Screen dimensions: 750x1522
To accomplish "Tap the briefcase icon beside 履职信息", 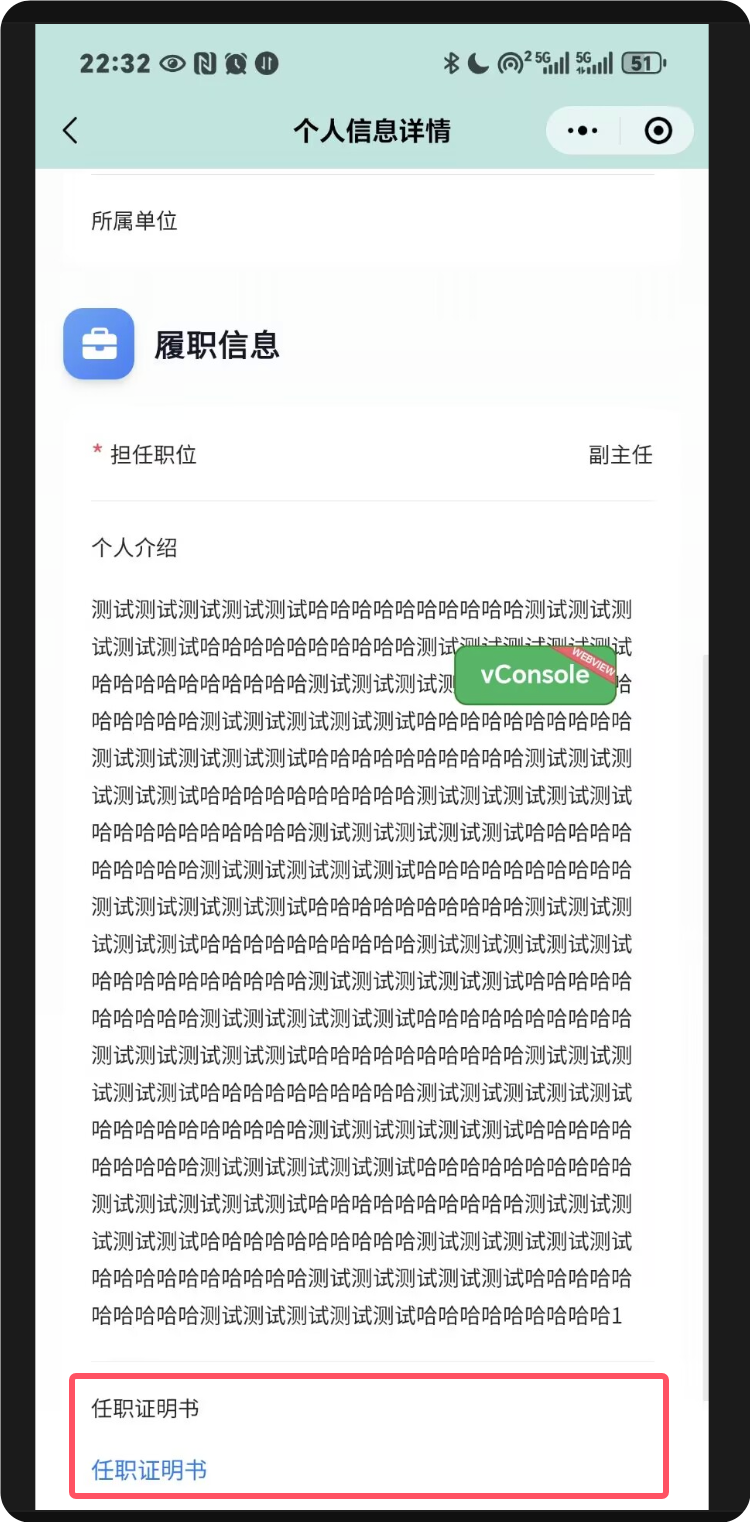I will click(98, 343).
